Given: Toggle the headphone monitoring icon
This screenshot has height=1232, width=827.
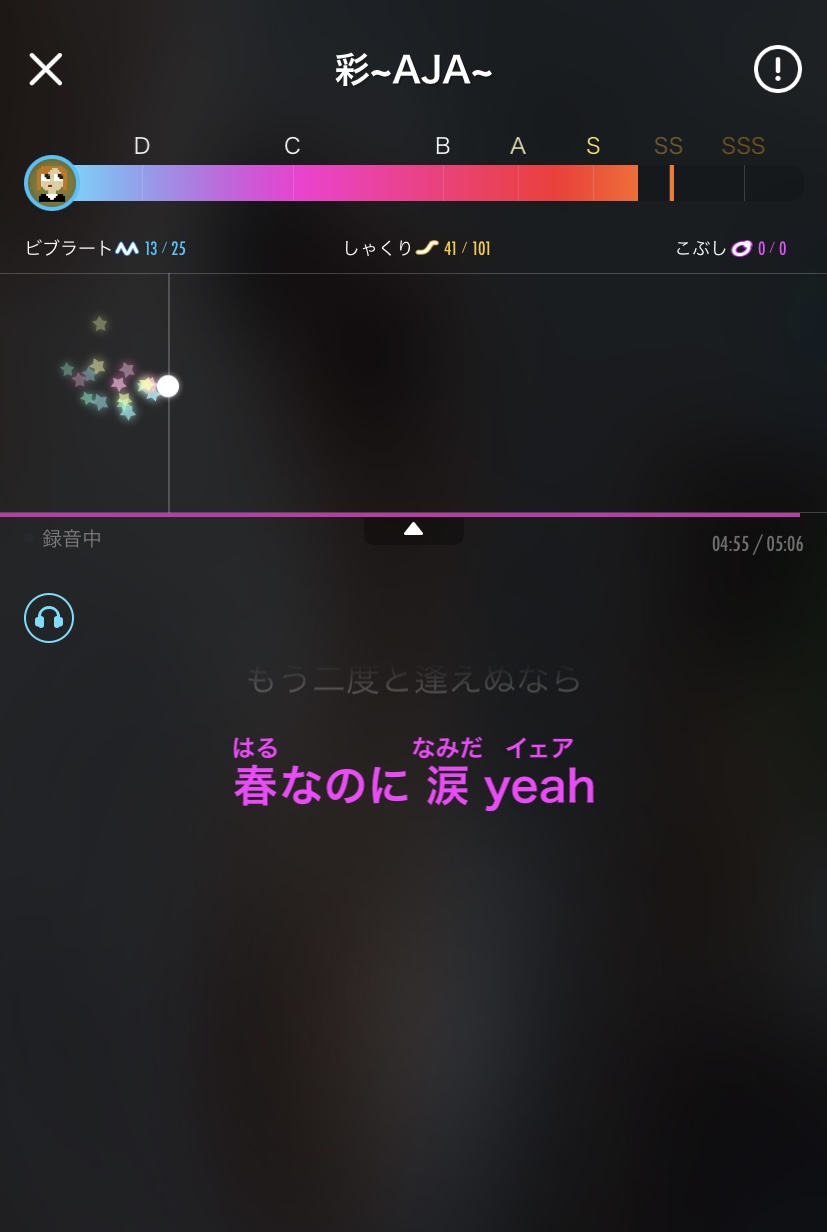Looking at the screenshot, I should 49,618.
